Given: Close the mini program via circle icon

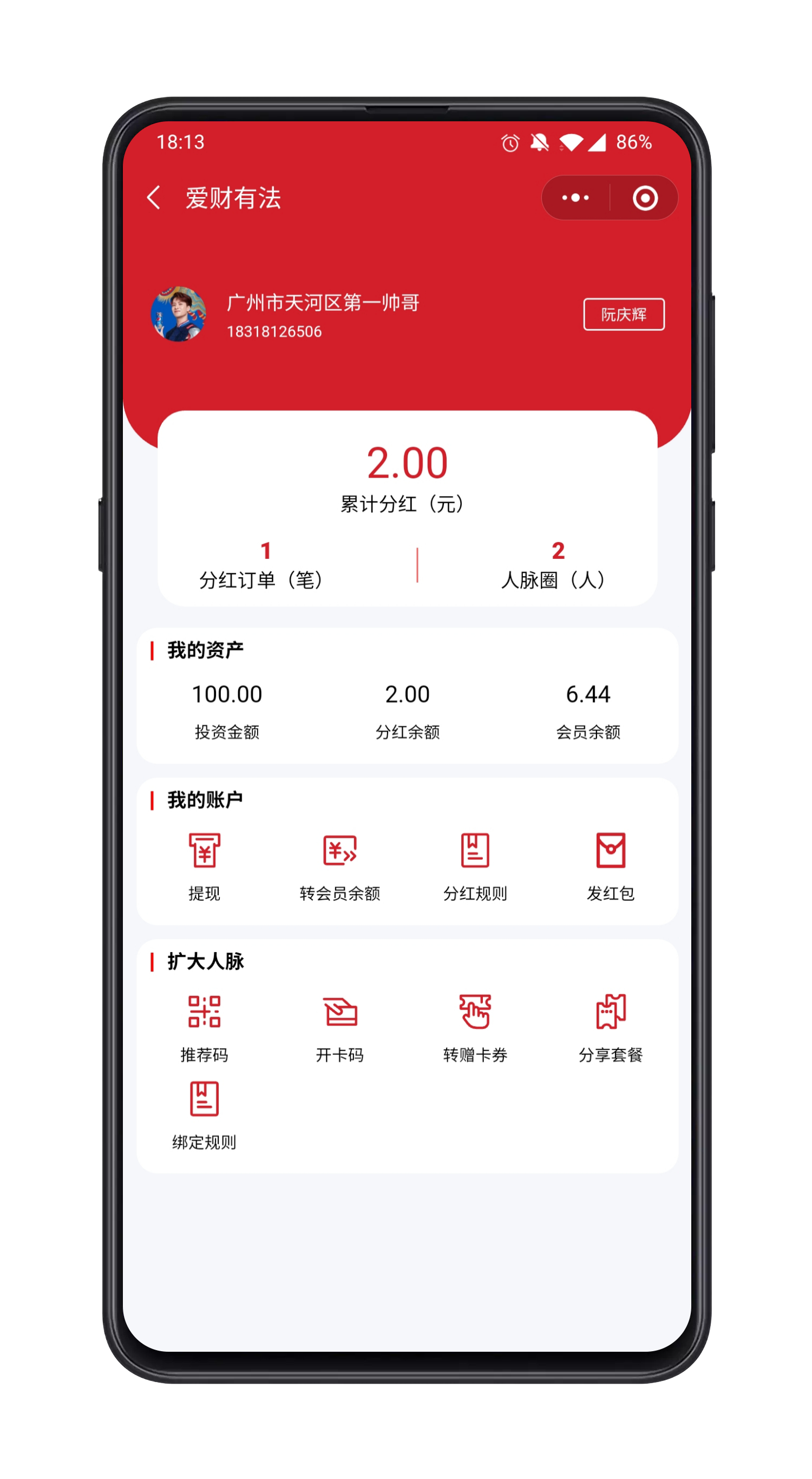Looking at the screenshot, I should [645, 198].
